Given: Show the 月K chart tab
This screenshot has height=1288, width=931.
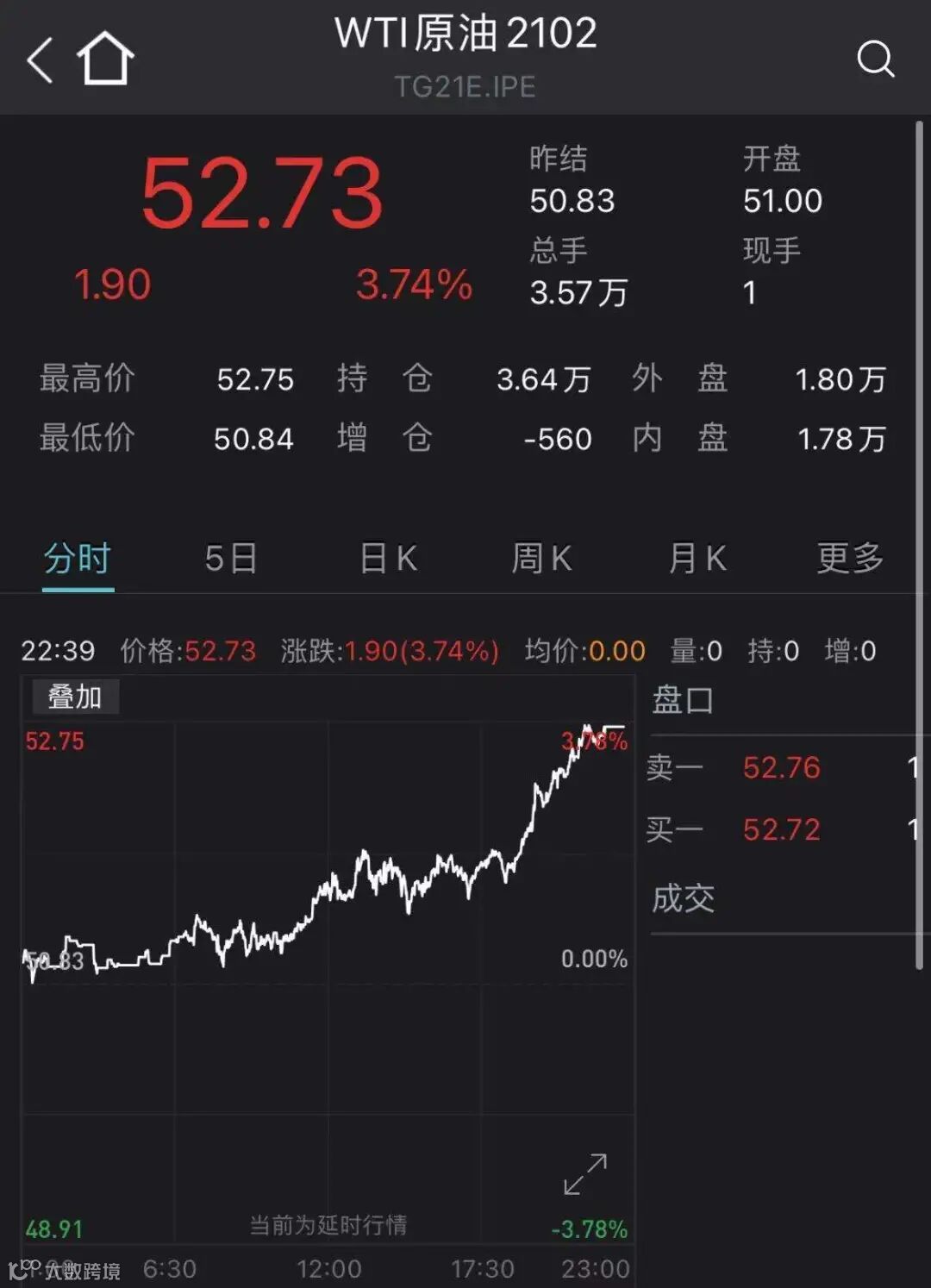Looking at the screenshot, I should [x=697, y=559].
